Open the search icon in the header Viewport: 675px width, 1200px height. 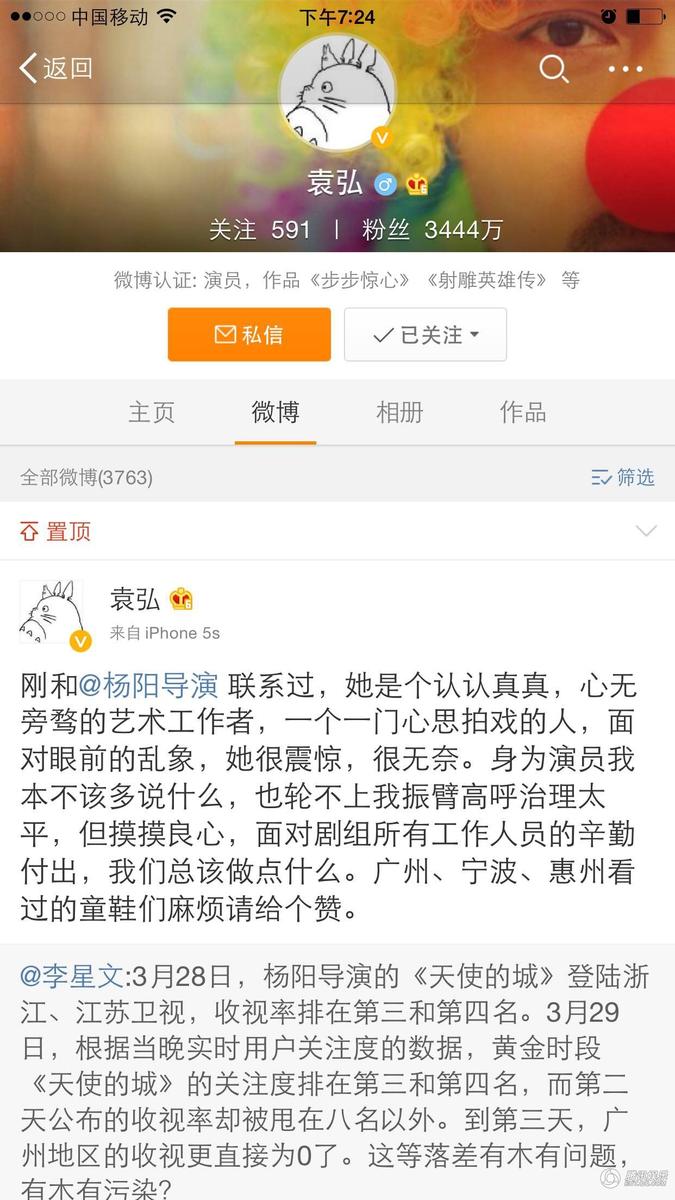553,68
